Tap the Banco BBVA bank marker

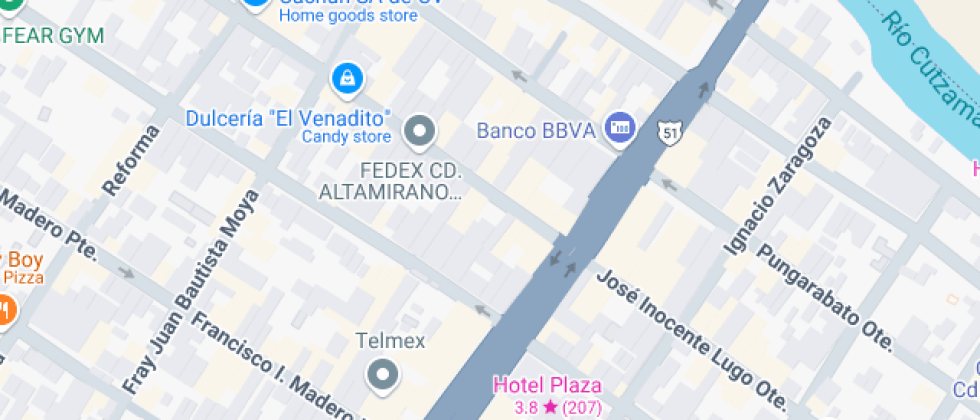(x=620, y=128)
